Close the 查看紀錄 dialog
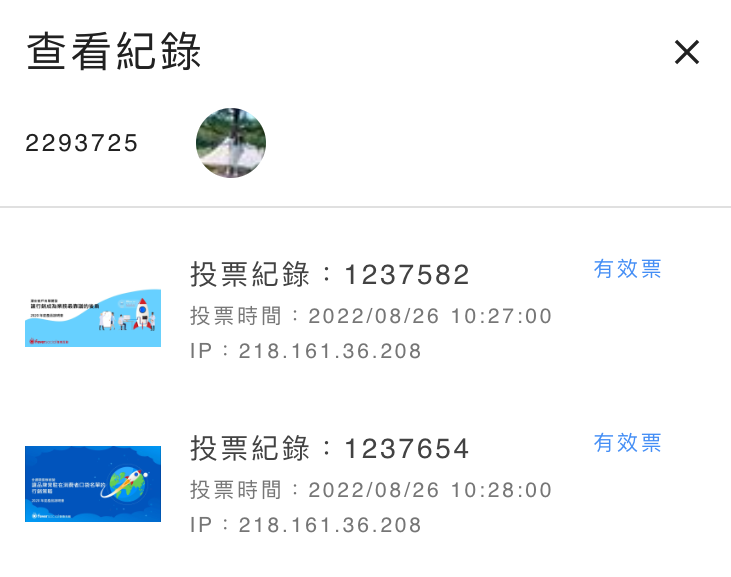 686,52
